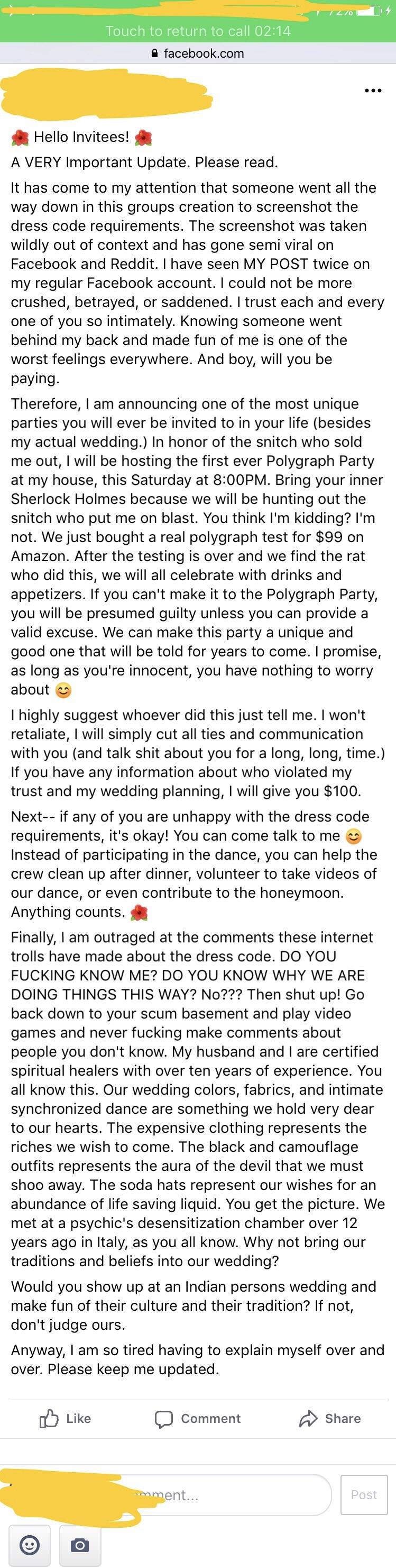396x1568 pixels.
Task: Comment on the Polygraph Party post
Action: click(198, 1419)
